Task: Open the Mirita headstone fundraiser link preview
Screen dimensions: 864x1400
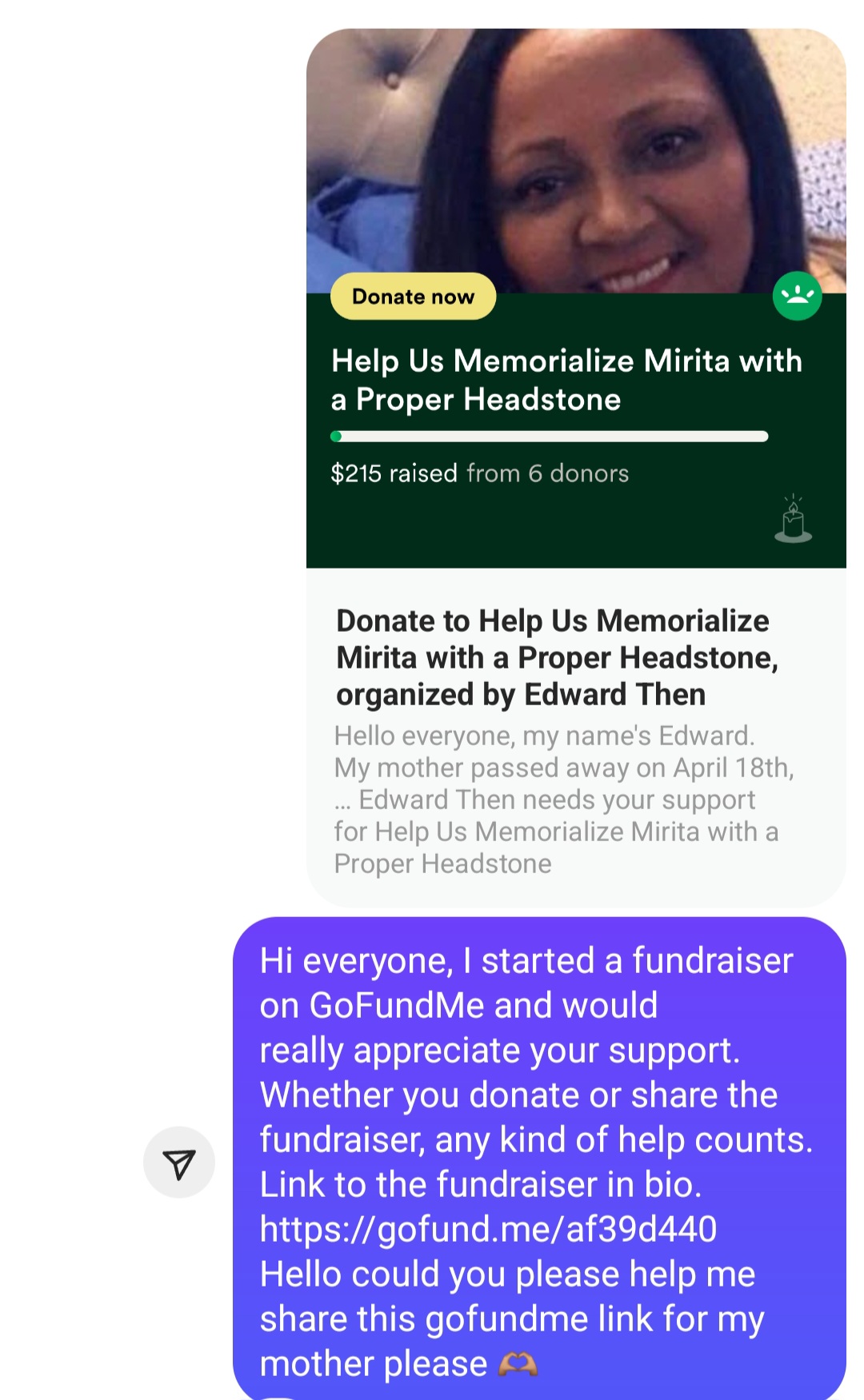Action: pos(576,657)
